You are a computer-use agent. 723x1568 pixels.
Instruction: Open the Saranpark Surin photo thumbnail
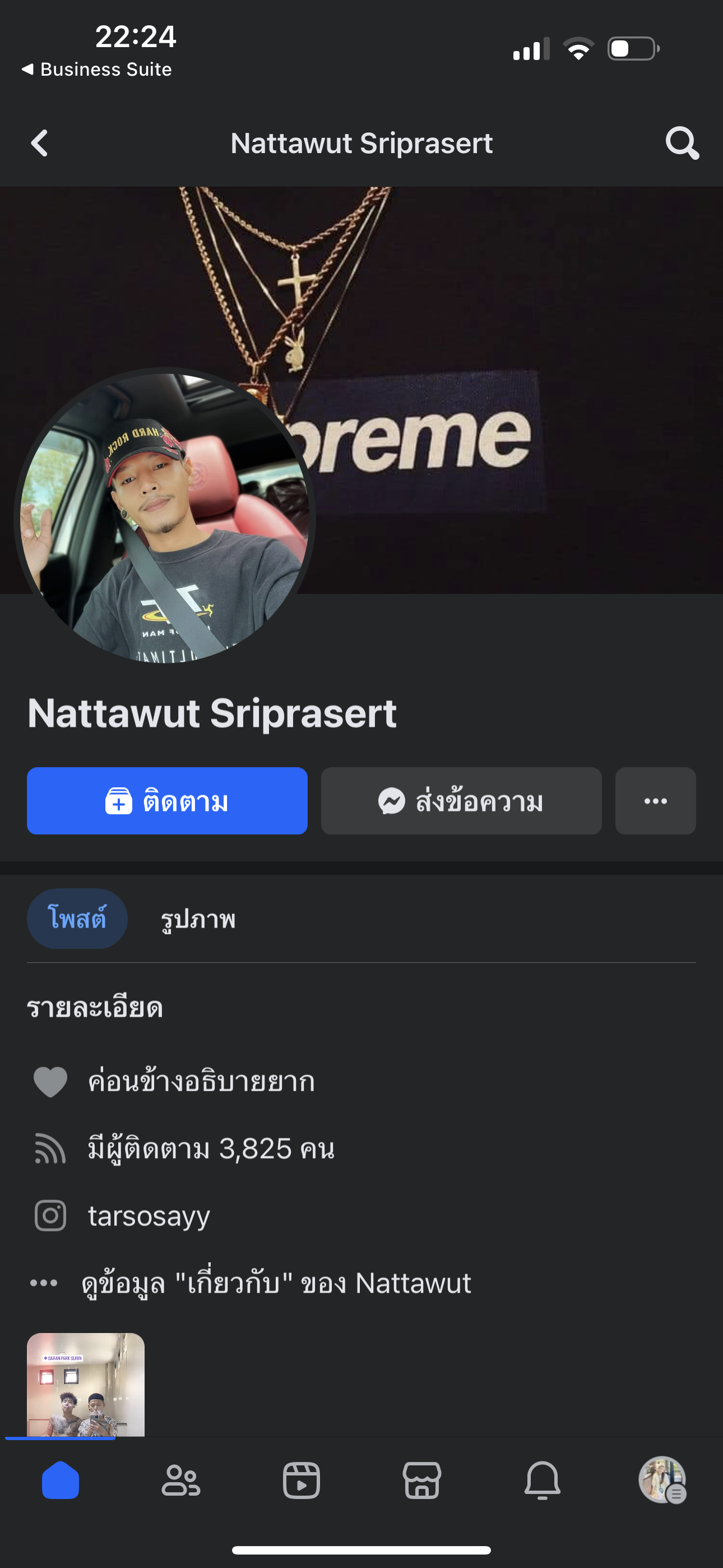86,1385
